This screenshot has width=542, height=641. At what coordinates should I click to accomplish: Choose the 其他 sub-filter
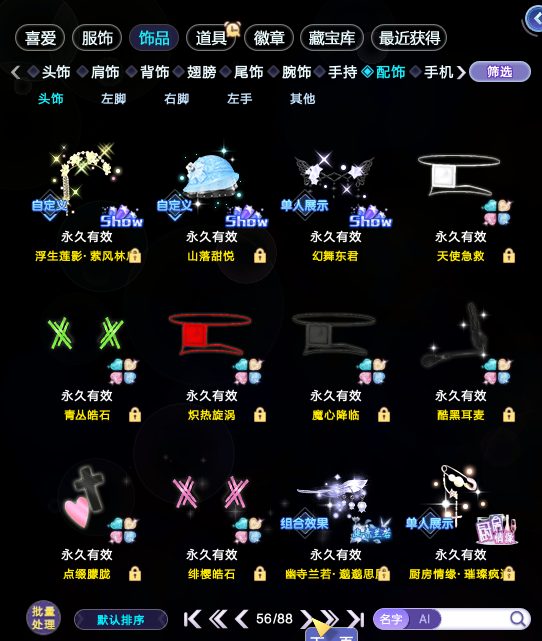[302, 99]
